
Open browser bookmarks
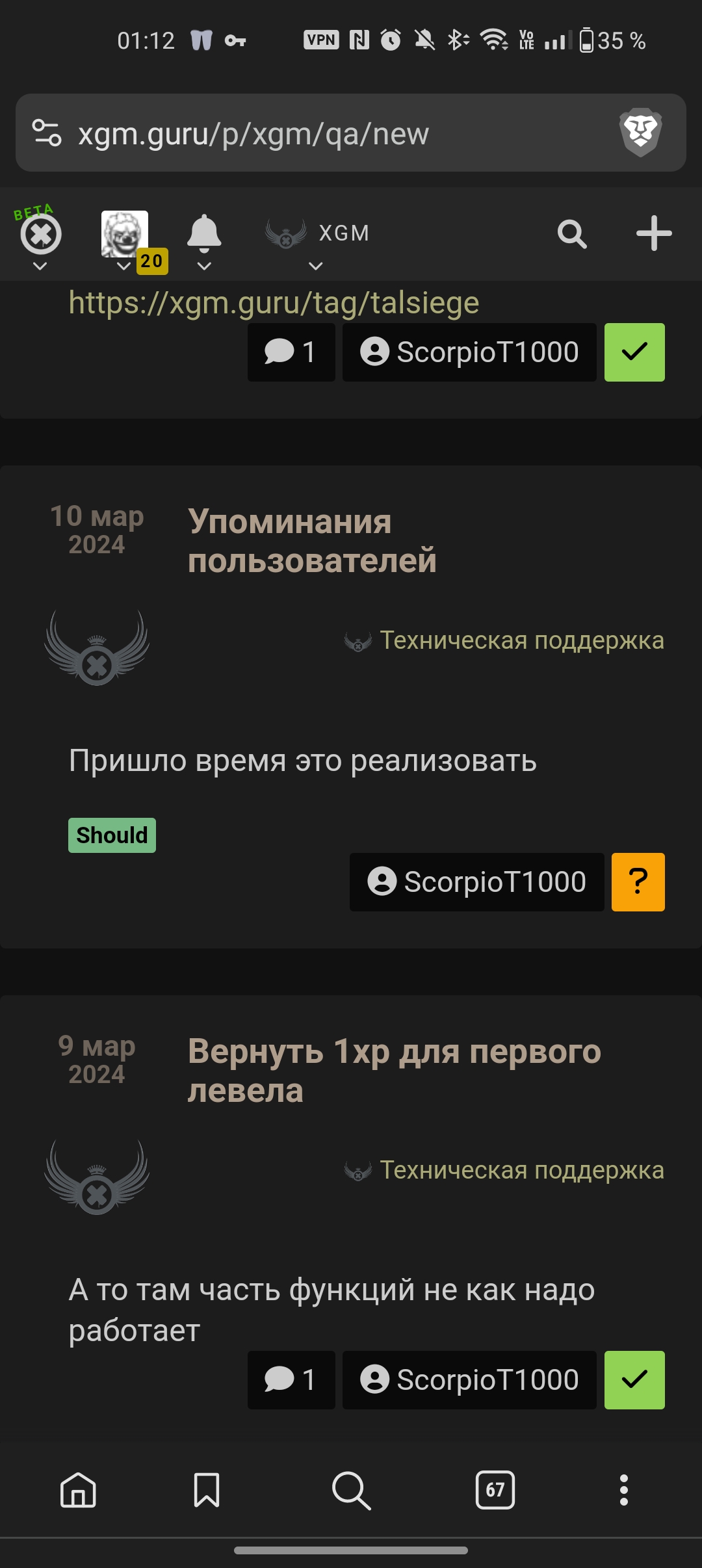207,1490
